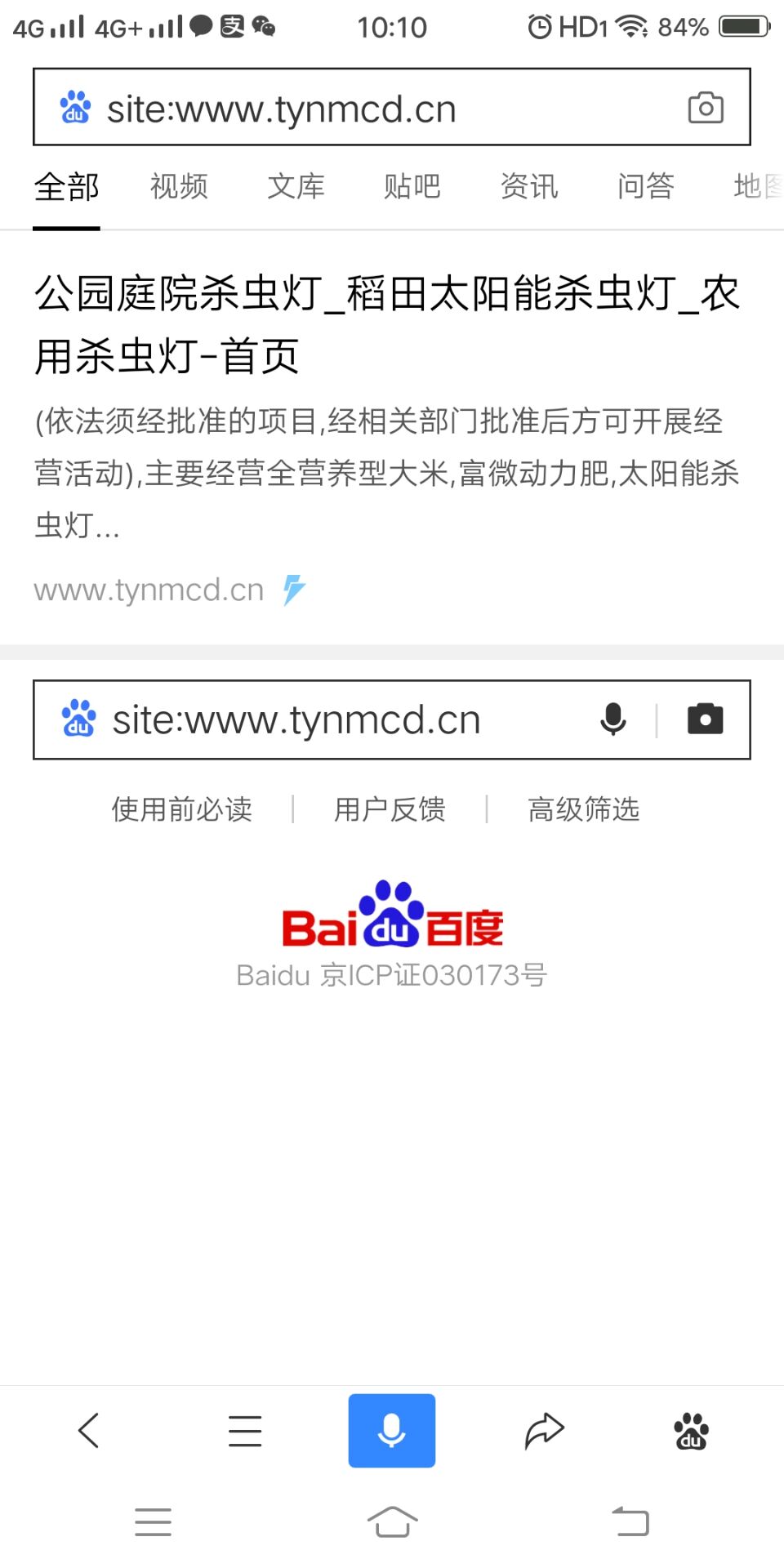Tap the blue microphone voice button
This screenshot has height=1568, width=784.
coord(392,1431)
